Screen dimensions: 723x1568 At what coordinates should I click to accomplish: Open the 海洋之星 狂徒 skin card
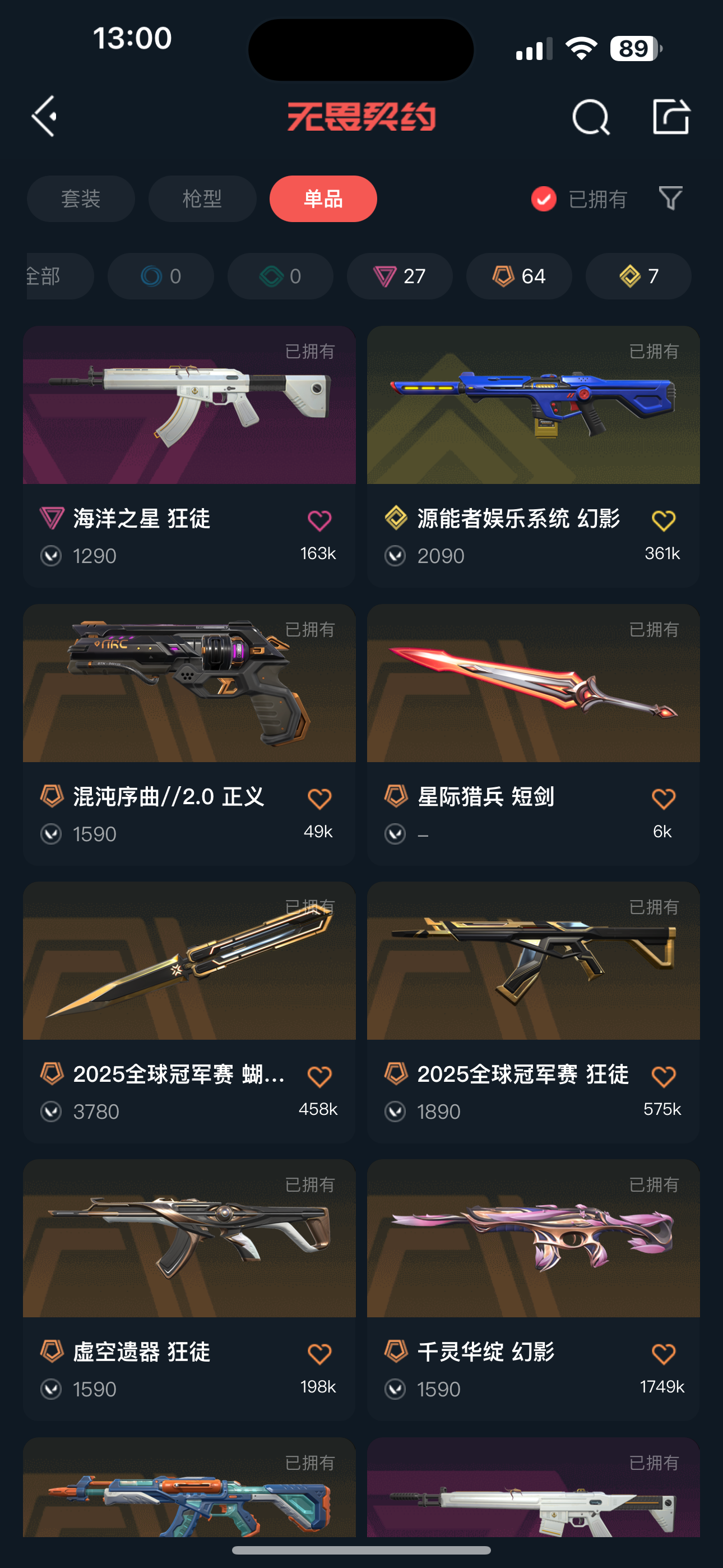pos(189,456)
